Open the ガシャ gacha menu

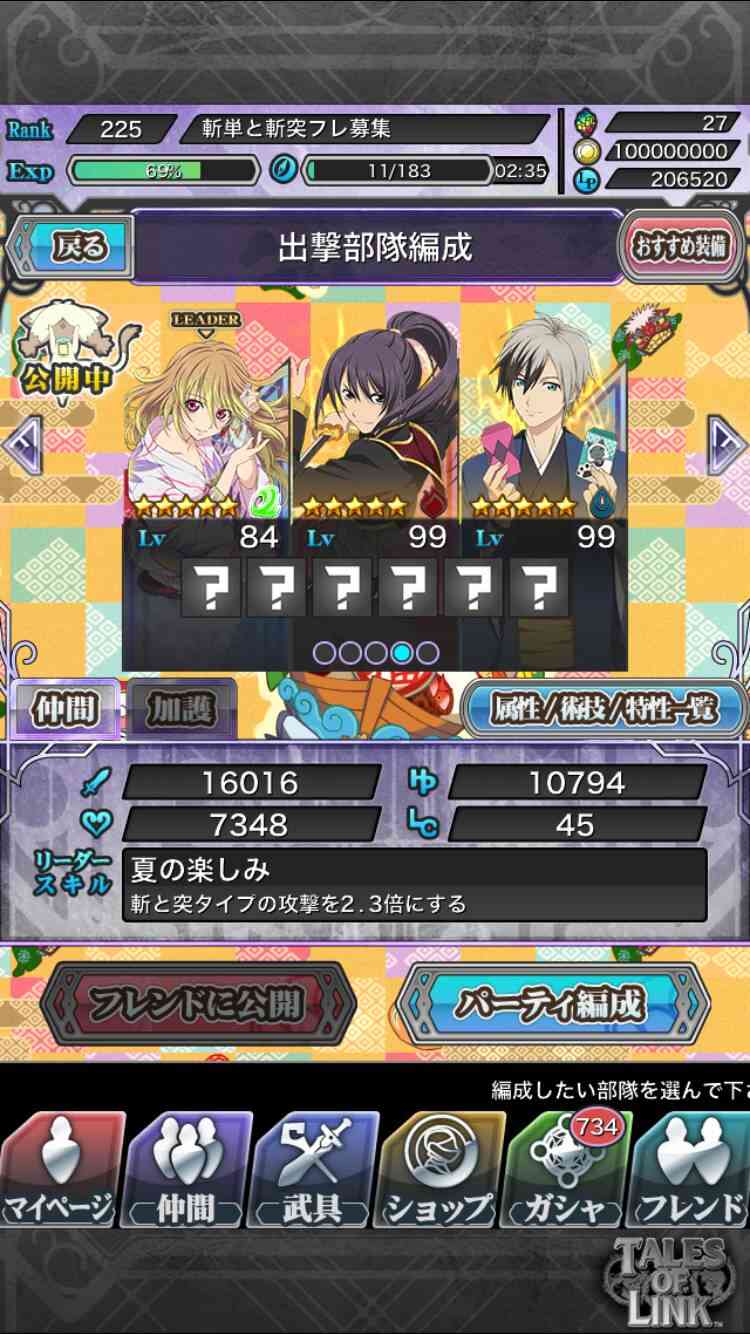point(563,1170)
